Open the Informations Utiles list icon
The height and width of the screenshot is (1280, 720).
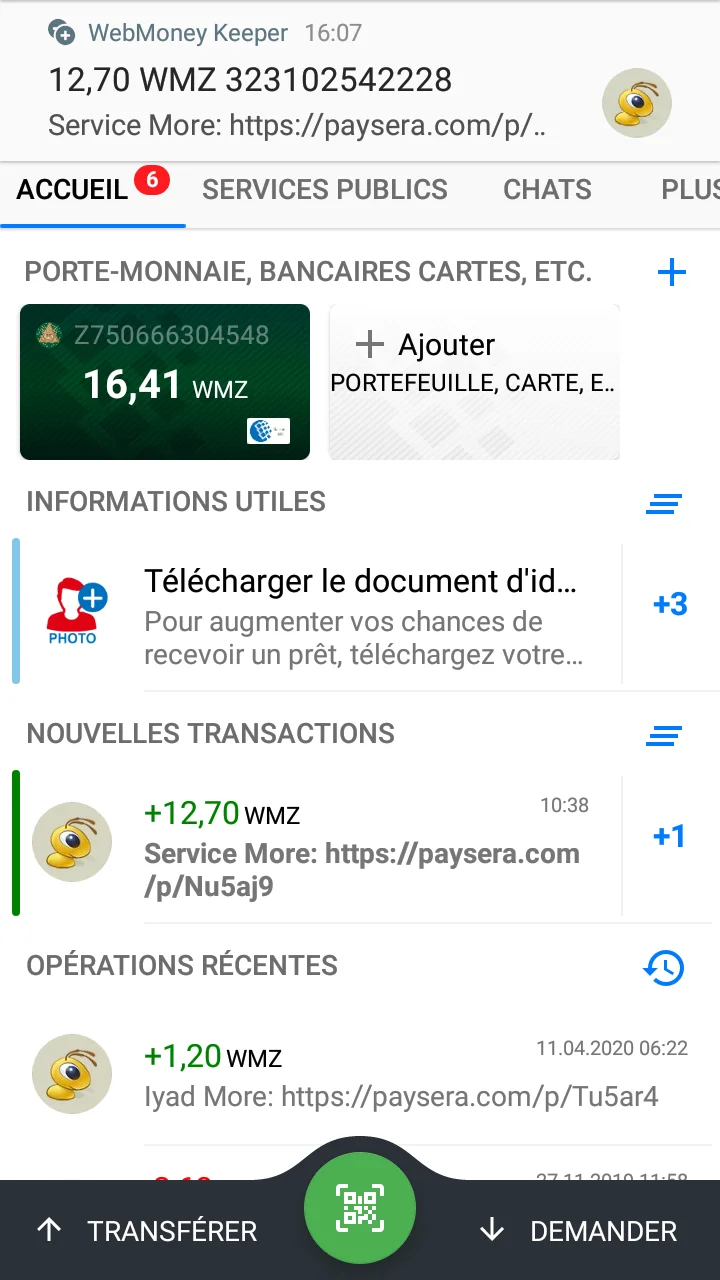click(x=664, y=504)
